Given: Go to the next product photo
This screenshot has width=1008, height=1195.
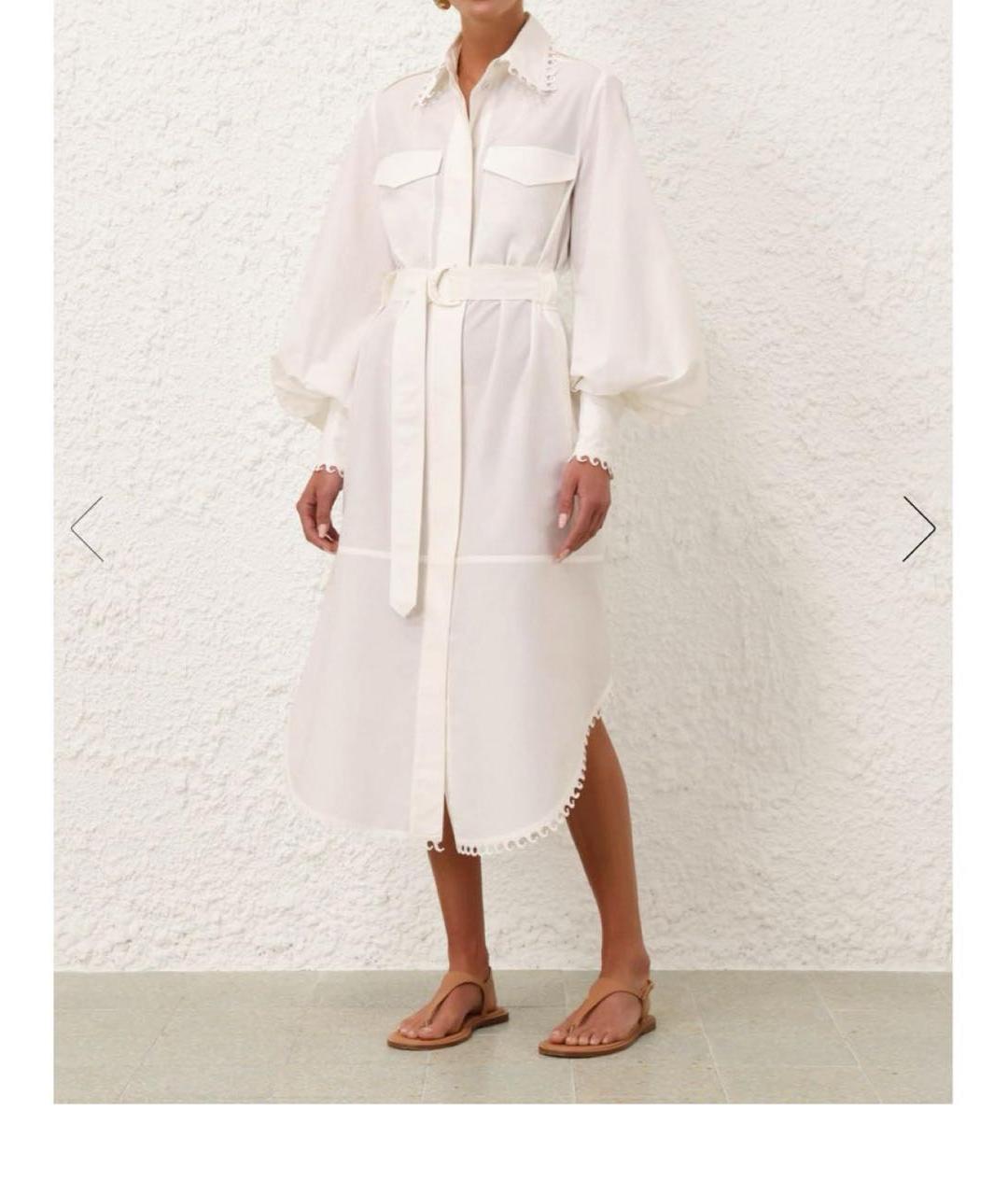Looking at the screenshot, I should 918,528.
